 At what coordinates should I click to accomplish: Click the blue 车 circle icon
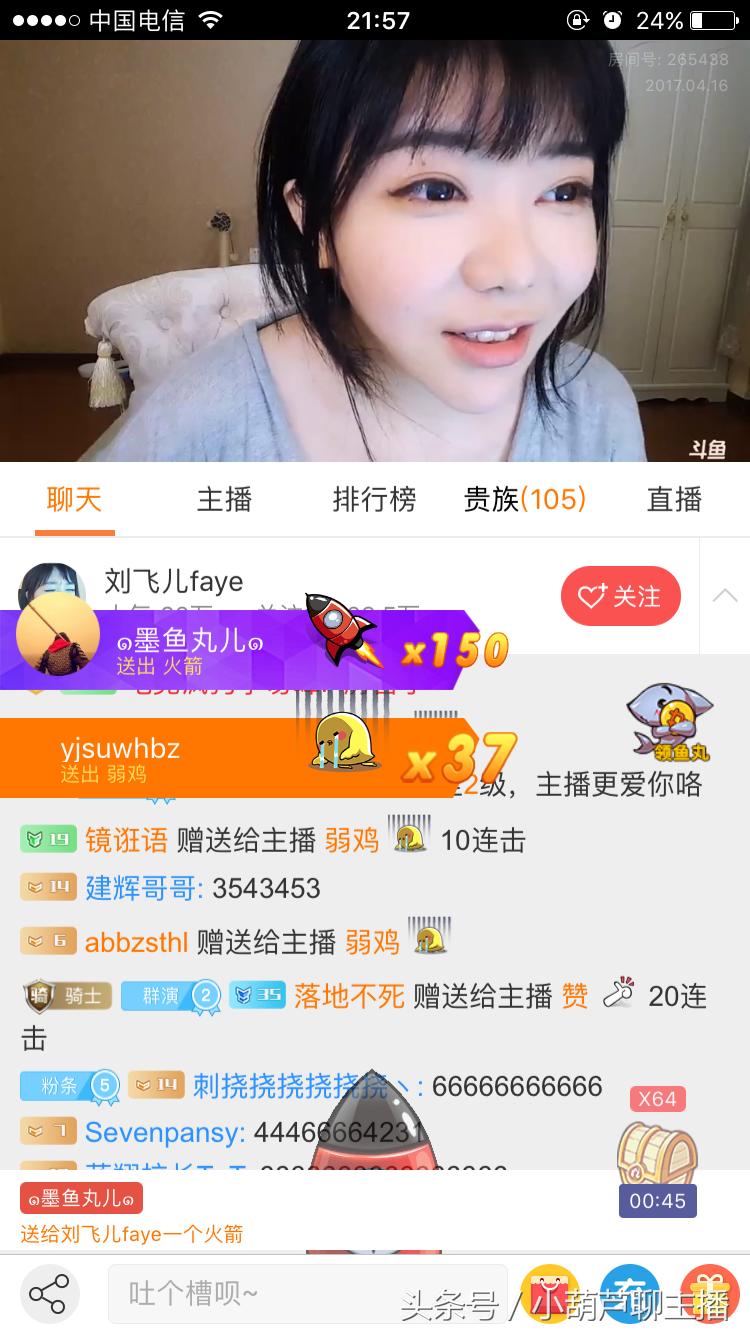629,1293
